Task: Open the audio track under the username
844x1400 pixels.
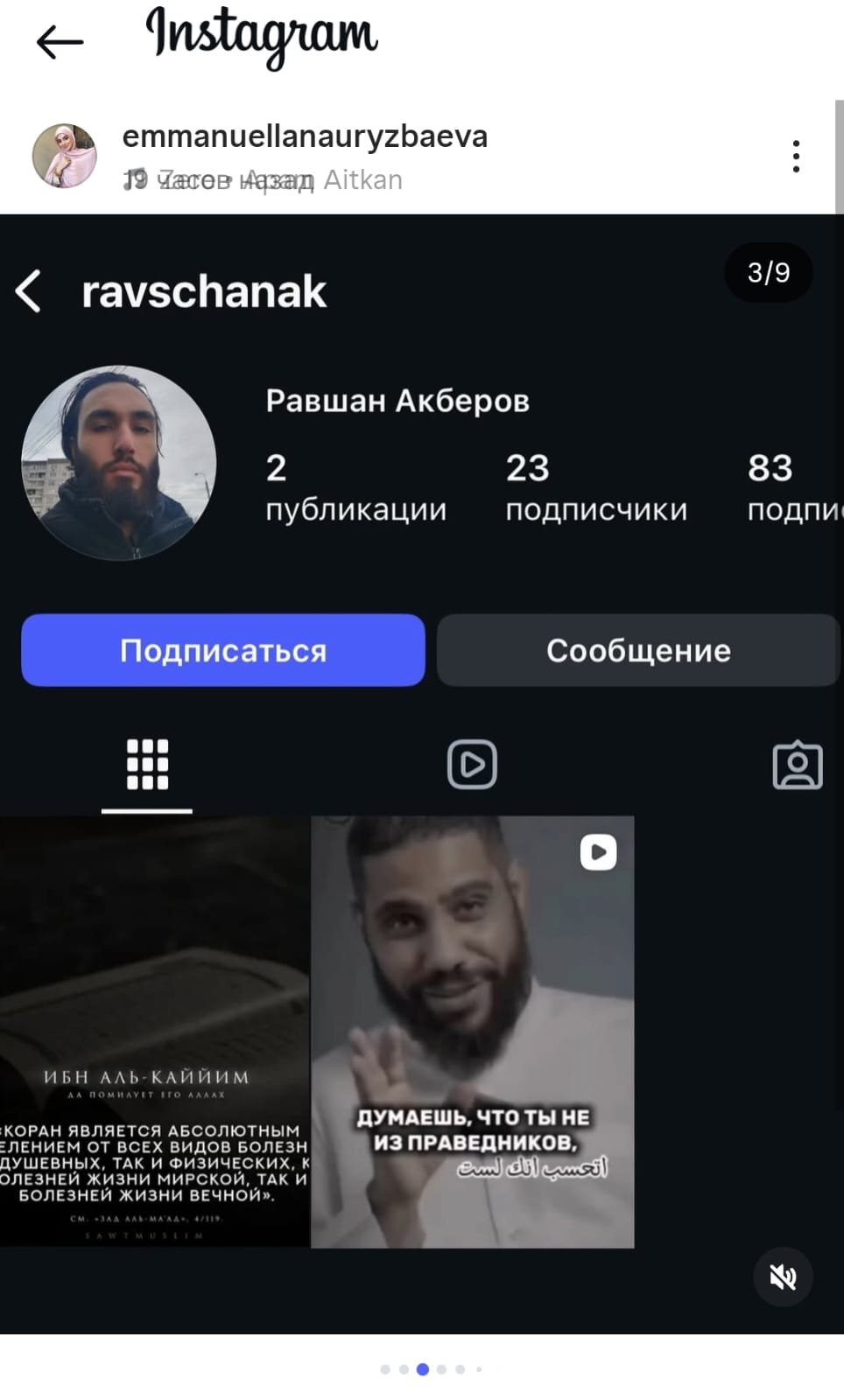Action: pos(263,180)
